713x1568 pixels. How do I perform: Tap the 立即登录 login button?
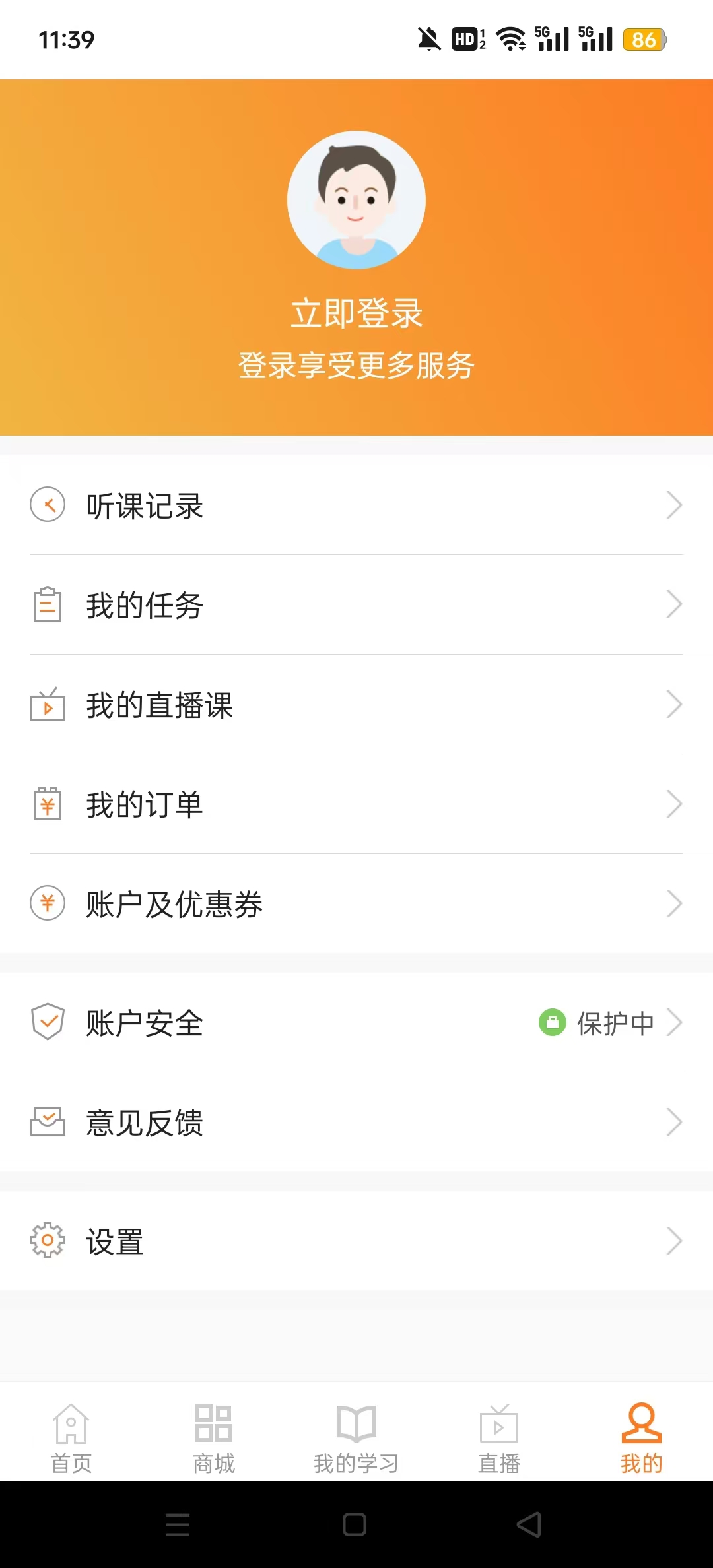point(356,315)
